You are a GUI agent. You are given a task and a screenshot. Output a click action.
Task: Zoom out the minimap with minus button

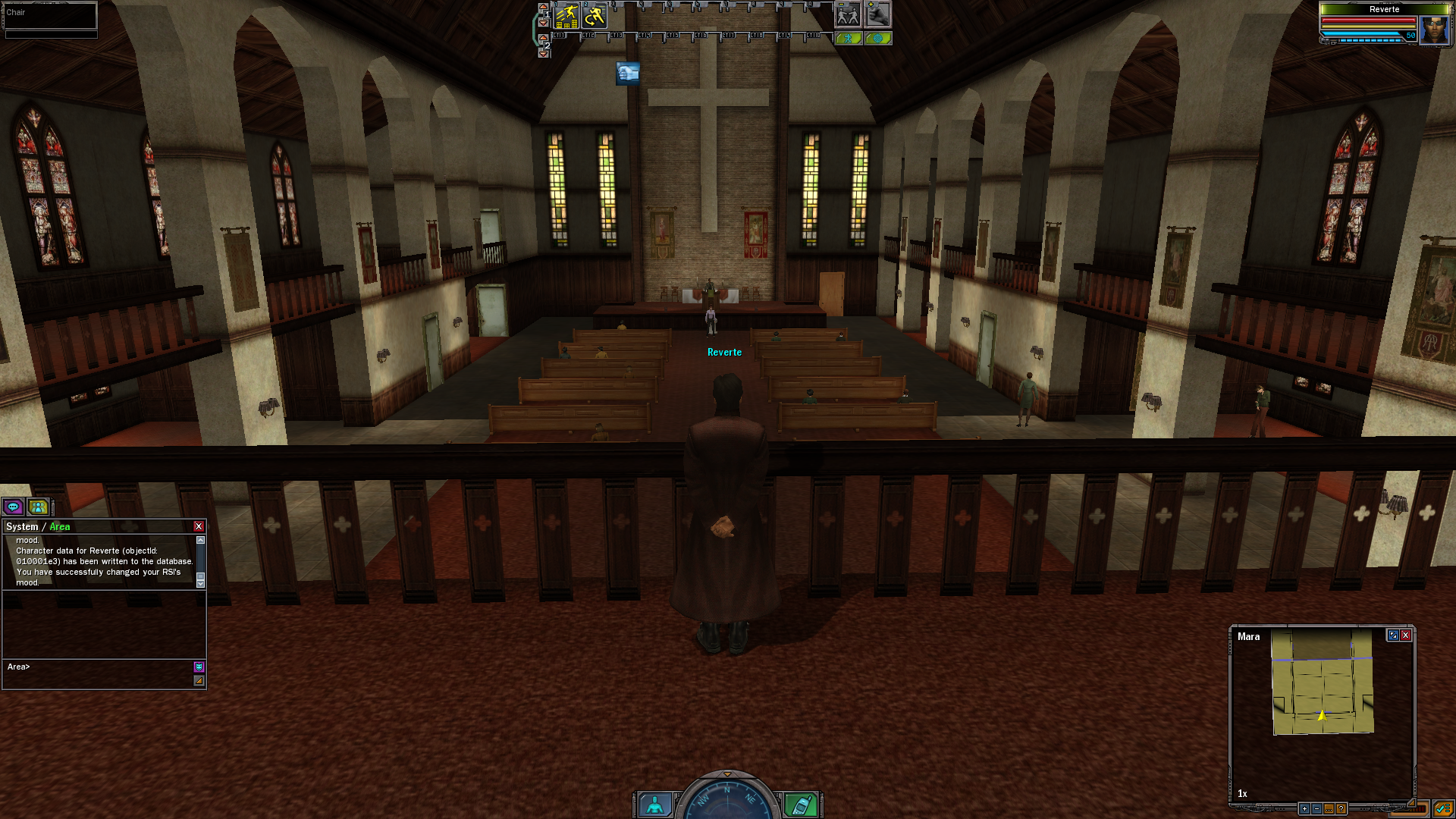point(1316,808)
